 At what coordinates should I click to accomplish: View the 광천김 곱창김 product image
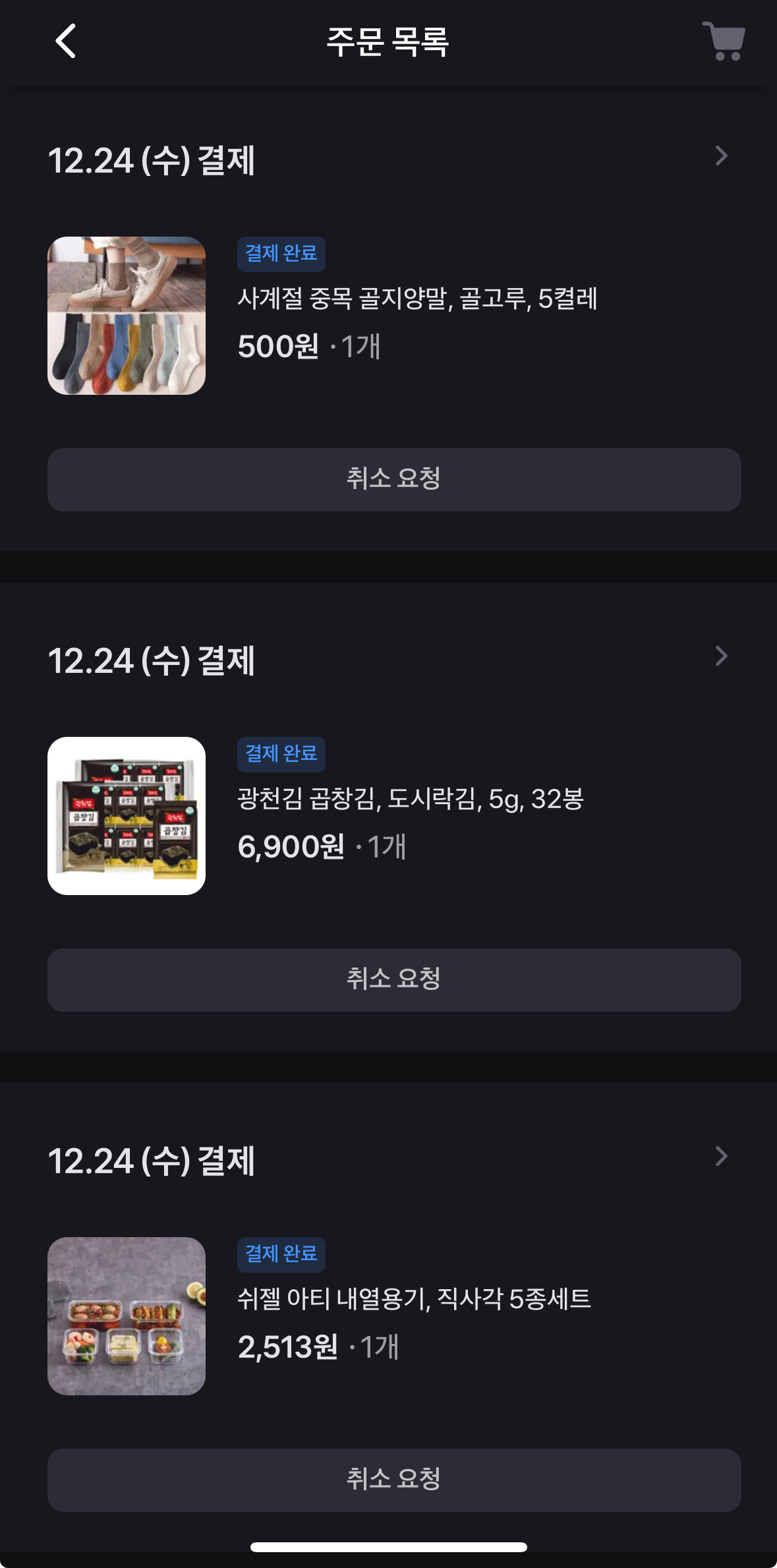tap(127, 816)
